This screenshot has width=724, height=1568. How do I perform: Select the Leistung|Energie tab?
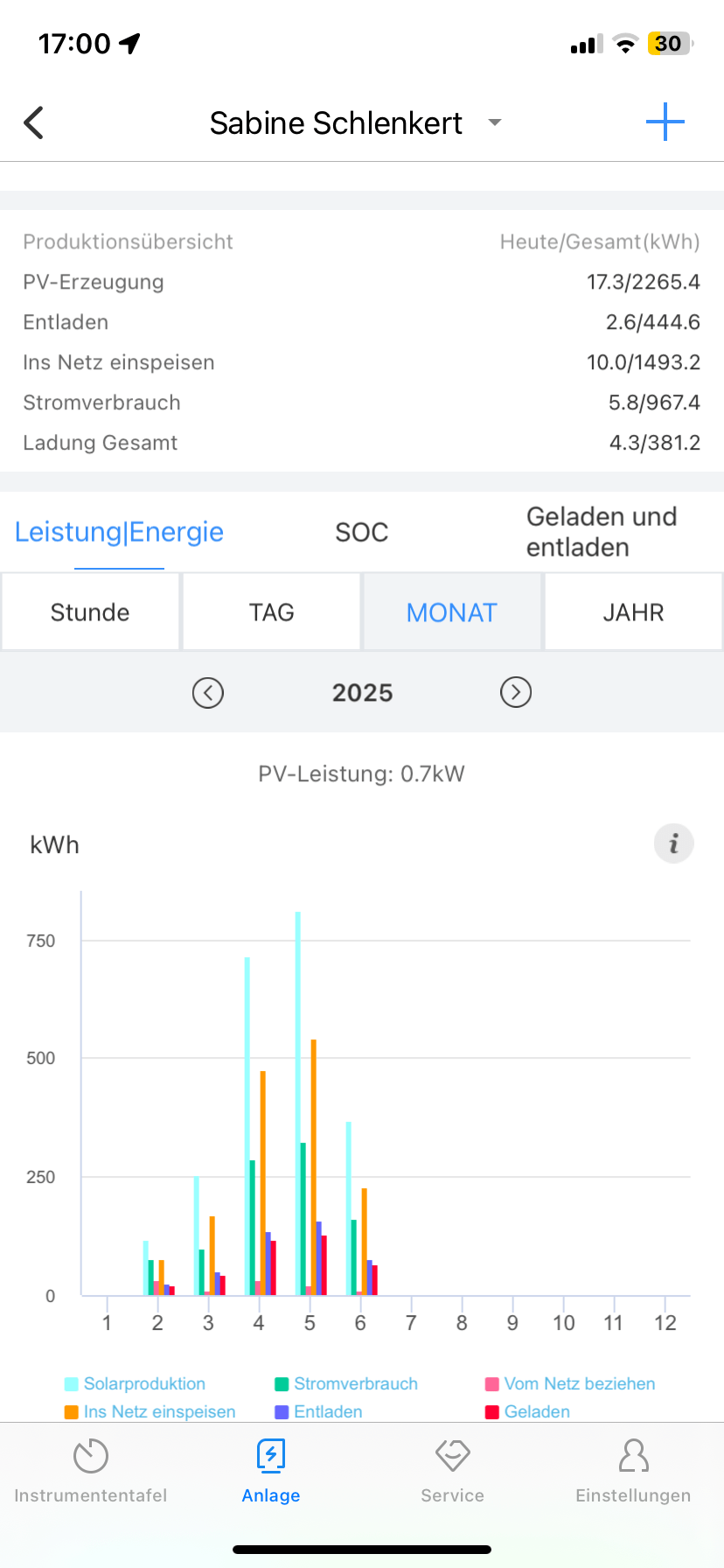pos(119,532)
